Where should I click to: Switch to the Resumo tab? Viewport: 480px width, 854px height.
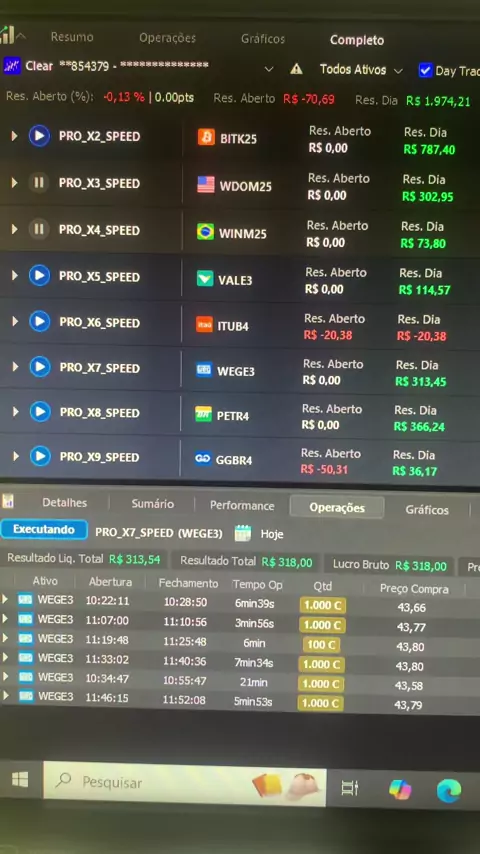(x=72, y=37)
